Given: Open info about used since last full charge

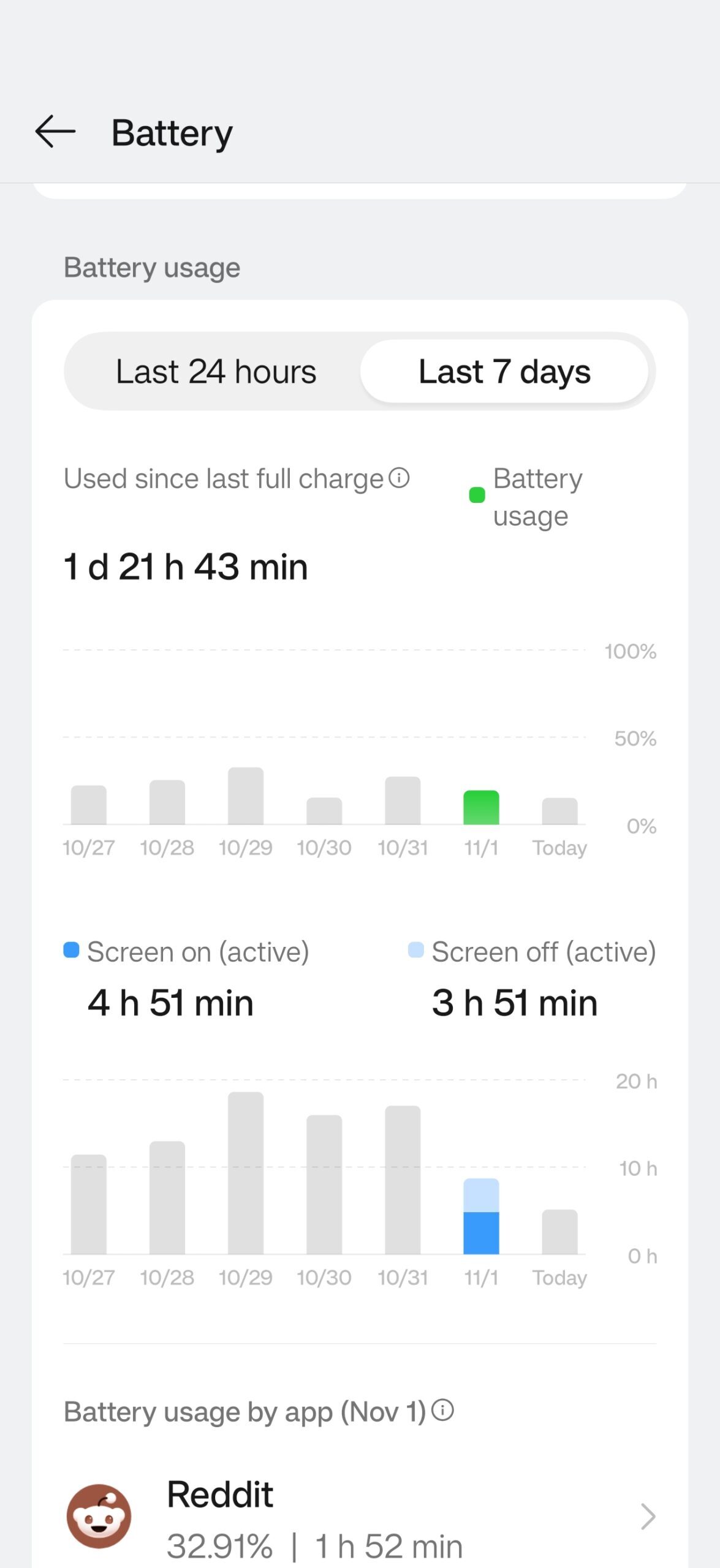Looking at the screenshot, I should (400, 478).
